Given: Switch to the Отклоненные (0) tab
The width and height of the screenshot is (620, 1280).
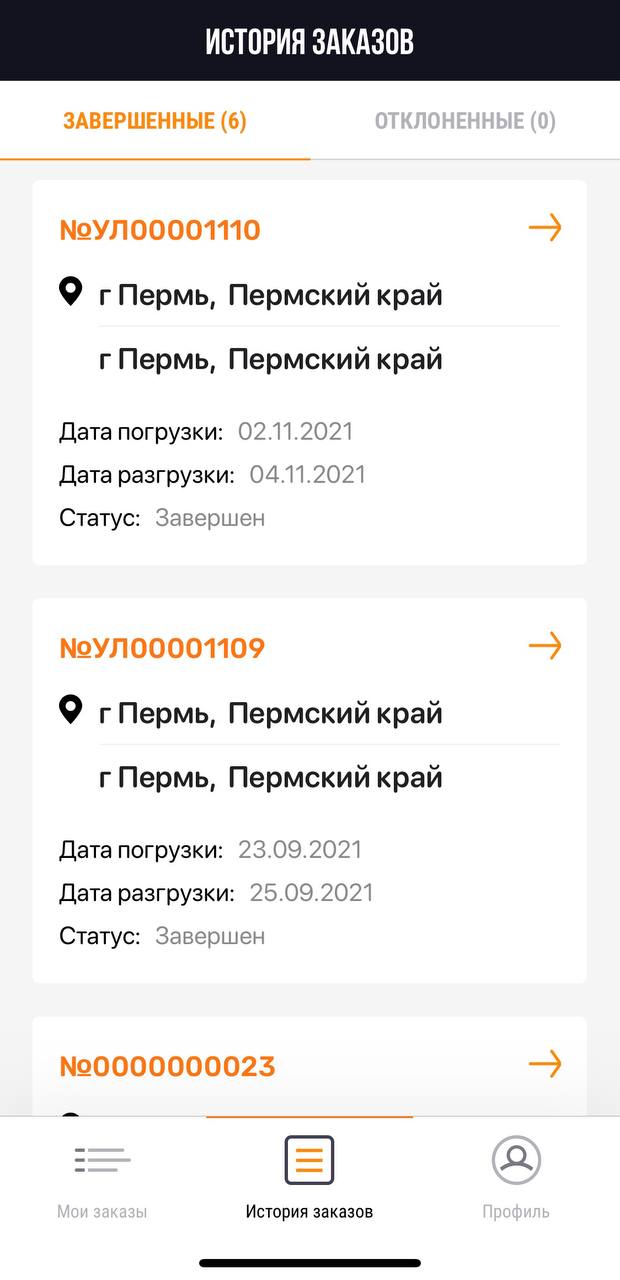Looking at the screenshot, I should pyautogui.click(x=465, y=121).
